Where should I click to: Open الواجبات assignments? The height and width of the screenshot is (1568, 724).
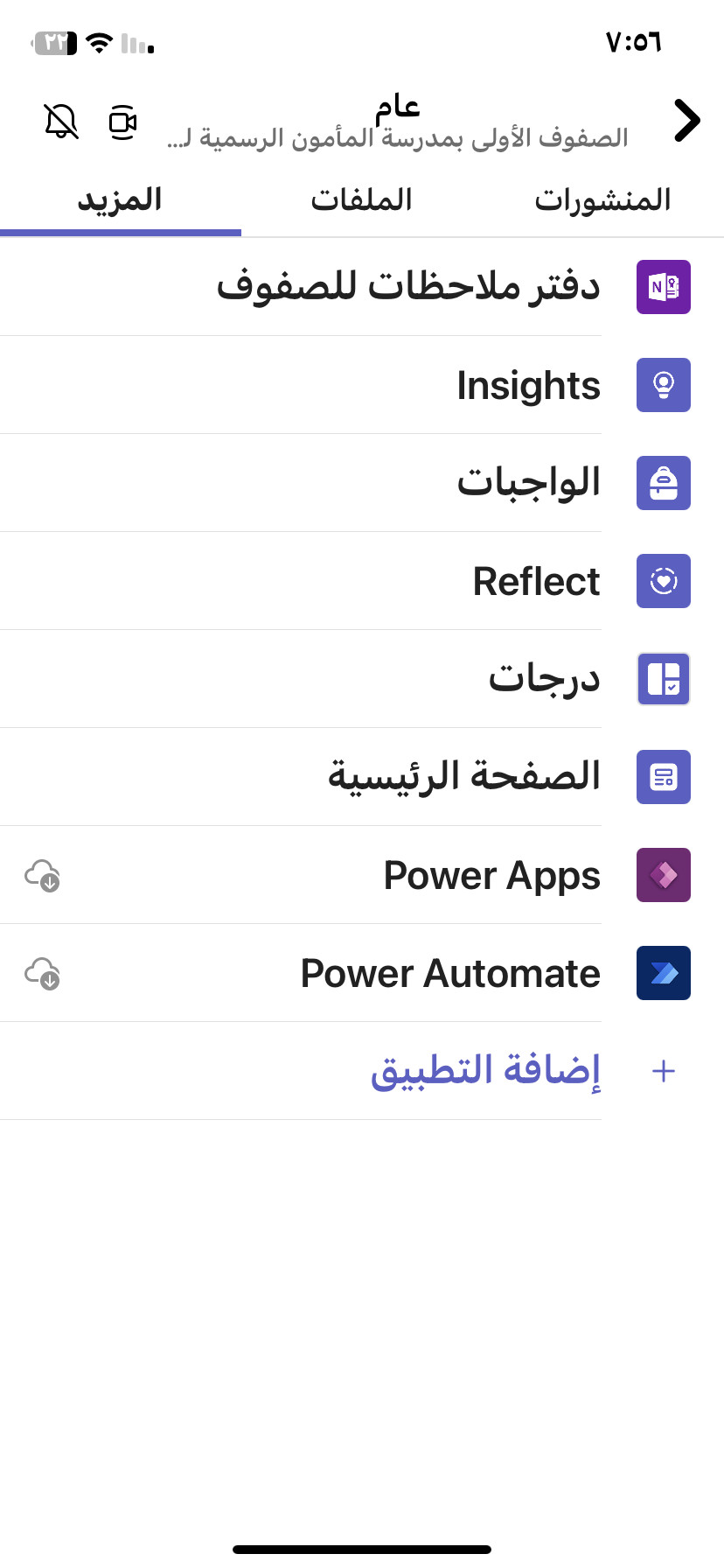[362, 483]
